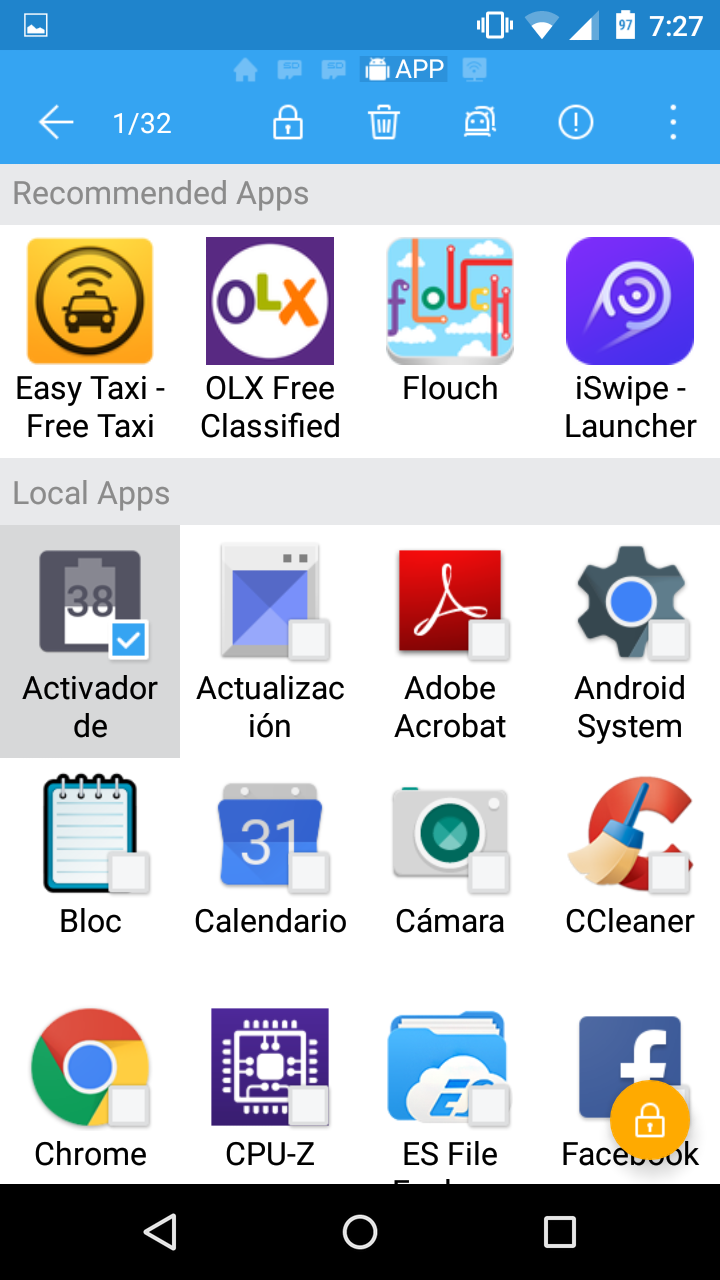The image size is (720, 1280).
Task: Open iSwipe Launcher recommendation
Action: tap(630, 340)
